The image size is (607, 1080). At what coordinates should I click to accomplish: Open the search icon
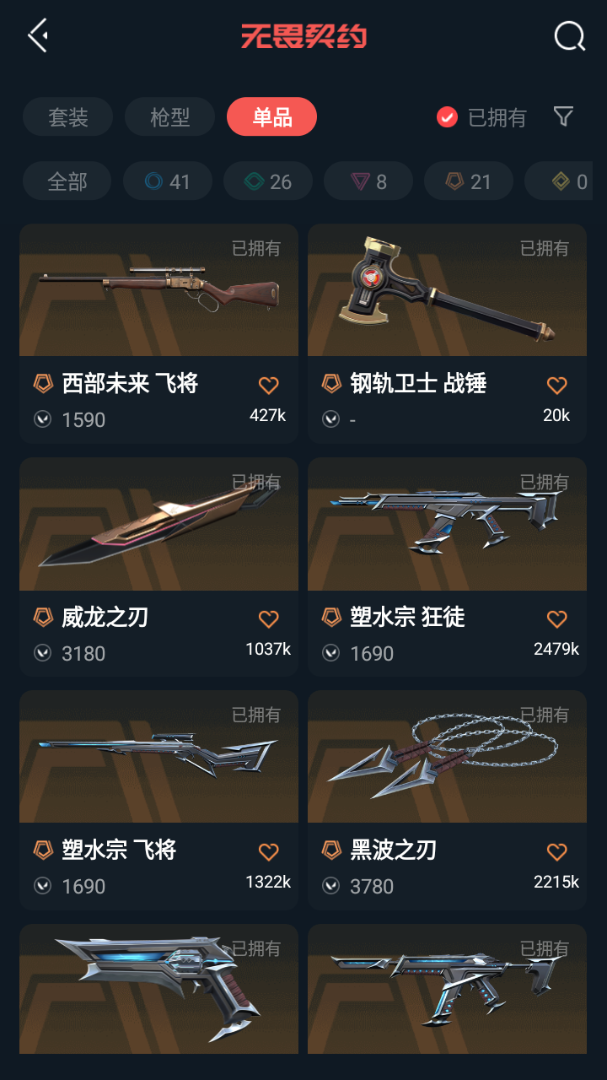(x=569, y=36)
